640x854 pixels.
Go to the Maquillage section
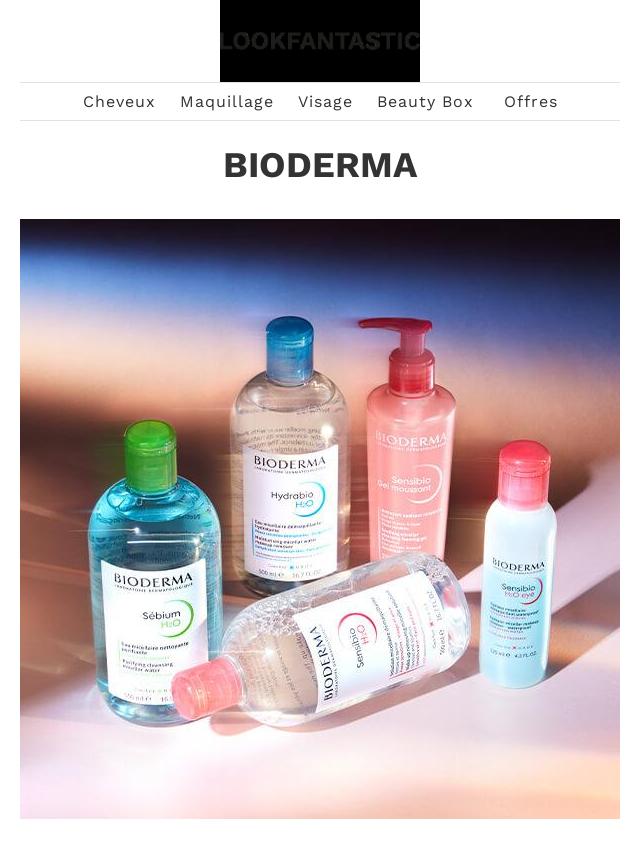tap(227, 102)
